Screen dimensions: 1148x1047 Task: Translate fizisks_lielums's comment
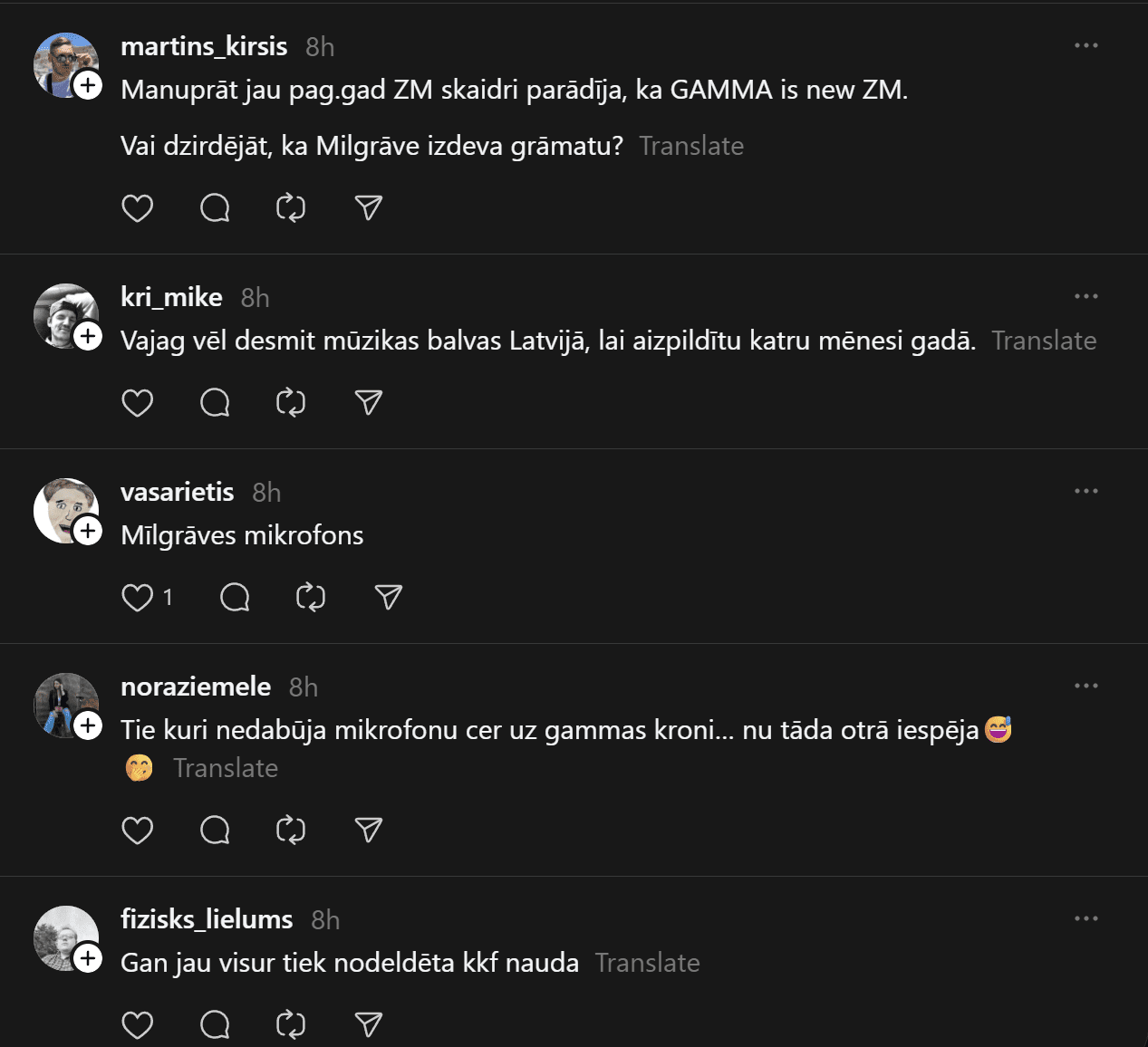pos(647,963)
